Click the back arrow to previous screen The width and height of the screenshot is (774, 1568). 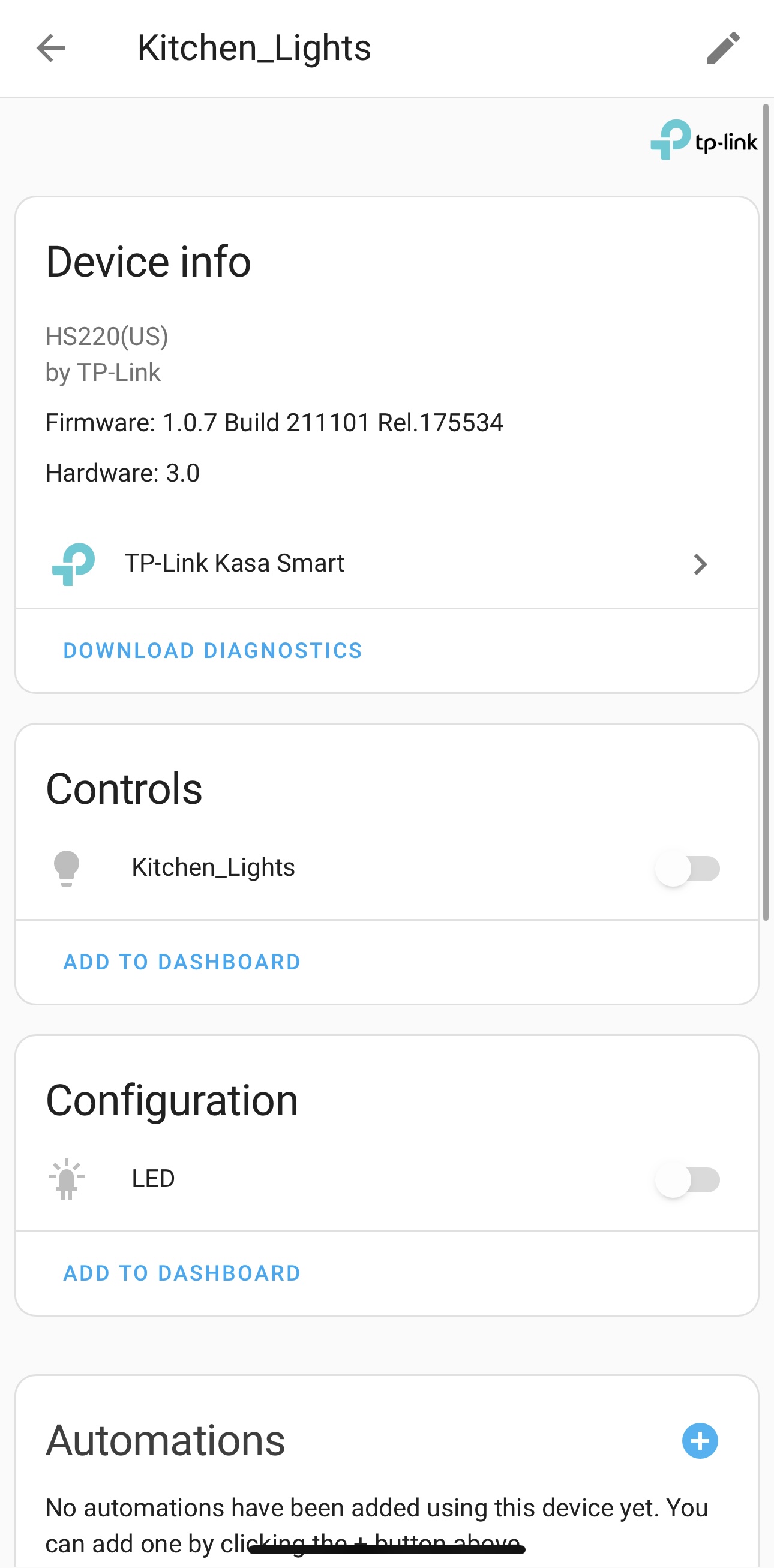click(51, 48)
